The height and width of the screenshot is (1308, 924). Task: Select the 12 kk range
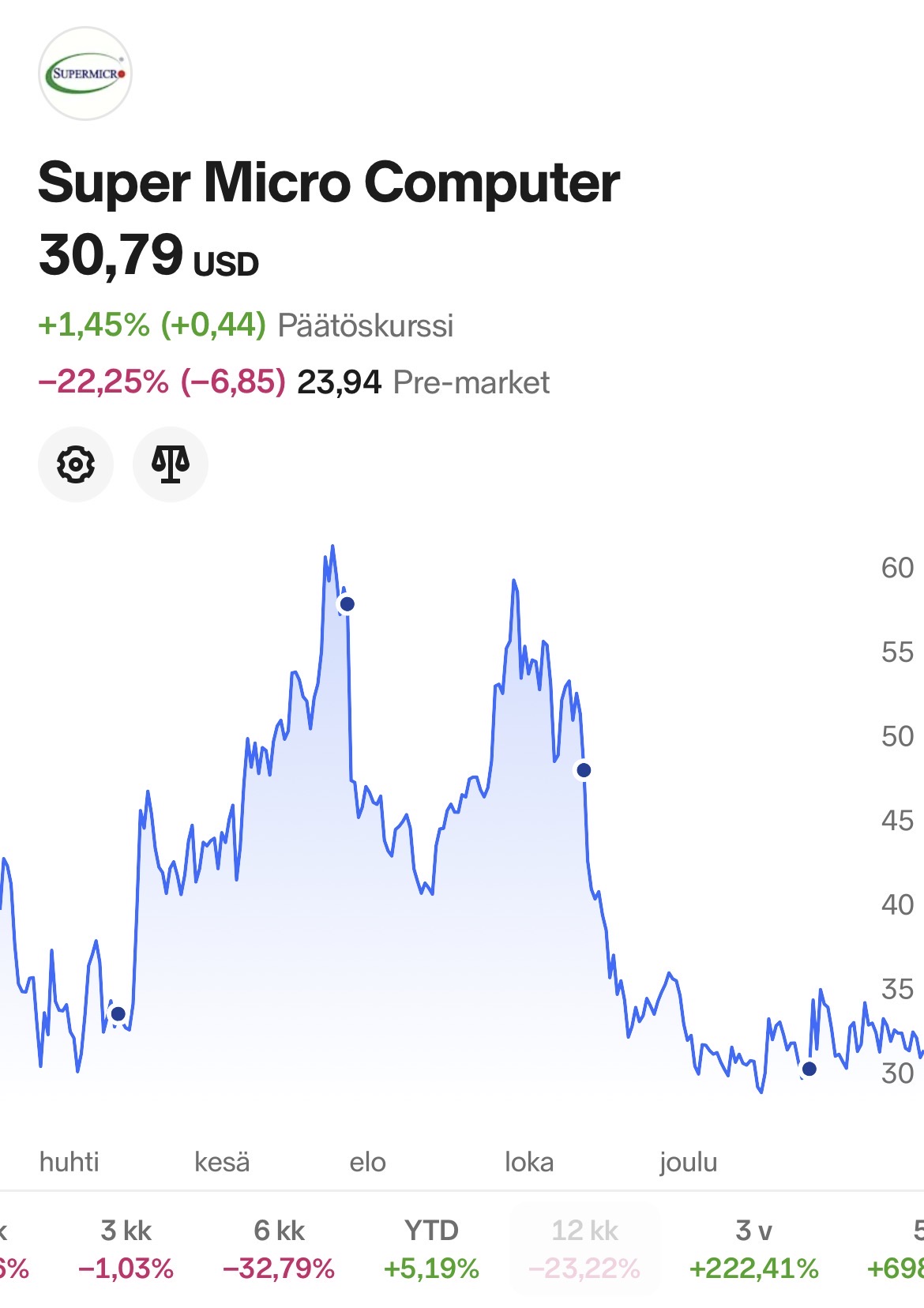[584, 1248]
